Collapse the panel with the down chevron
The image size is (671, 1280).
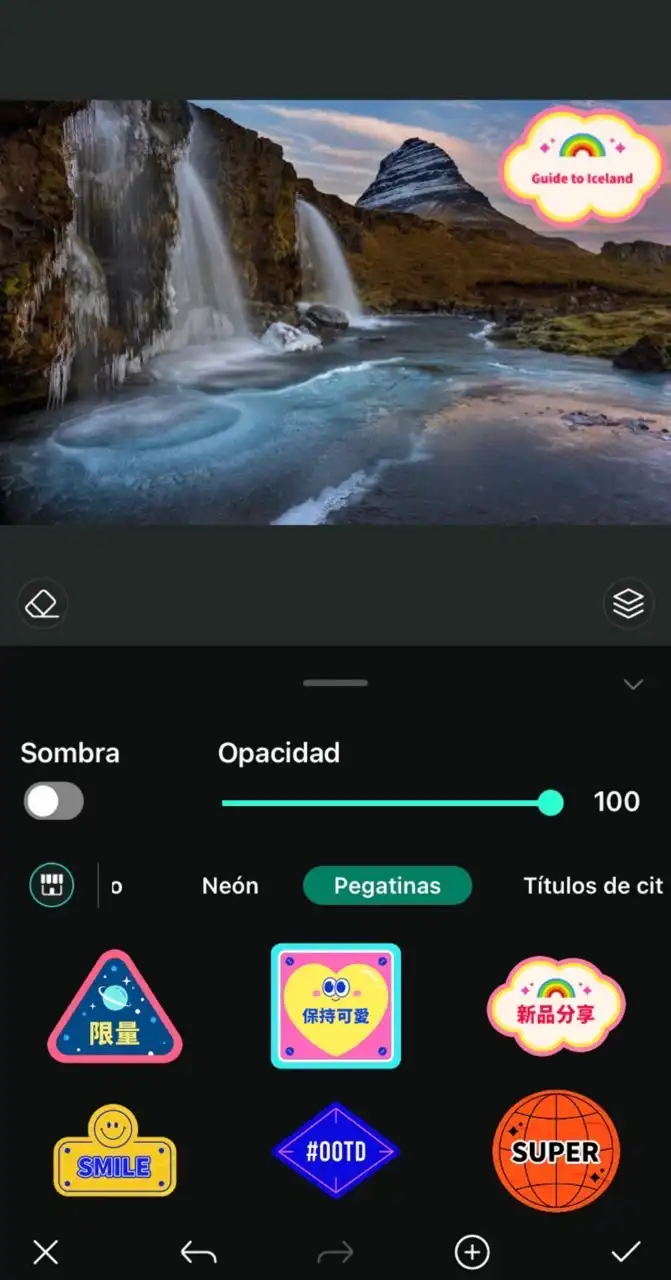[632, 685]
